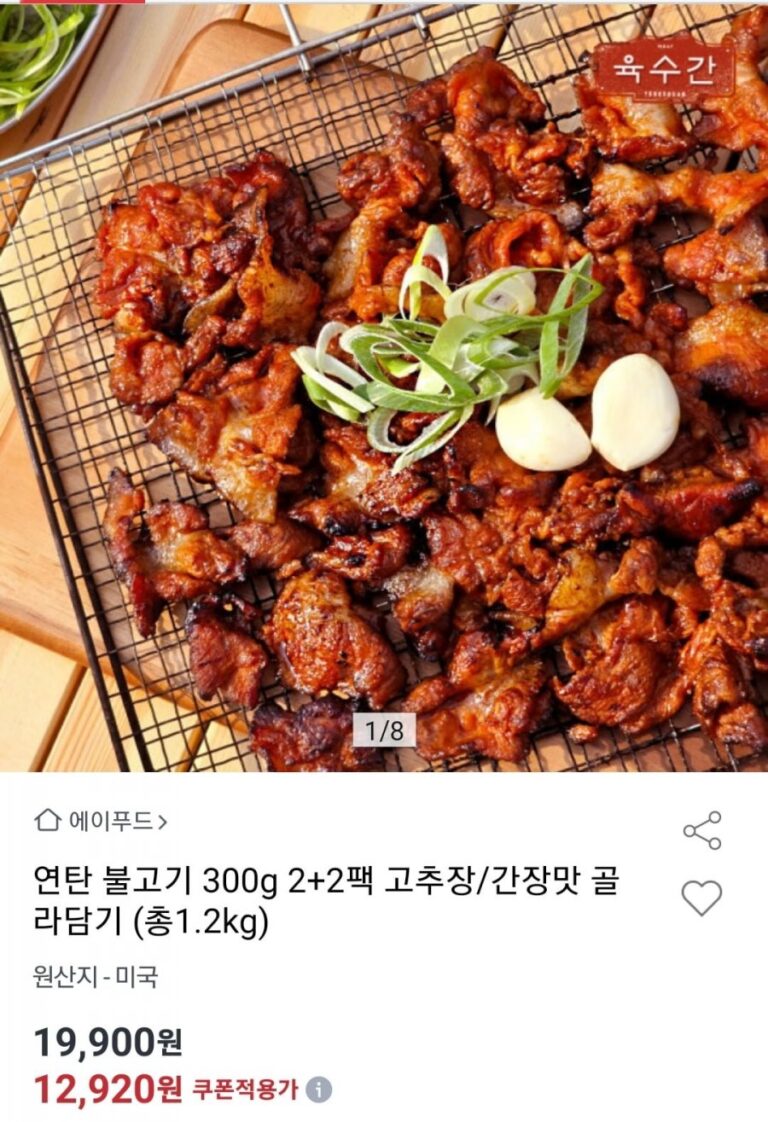Add the bulgogi to wishlist

coord(702,898)
